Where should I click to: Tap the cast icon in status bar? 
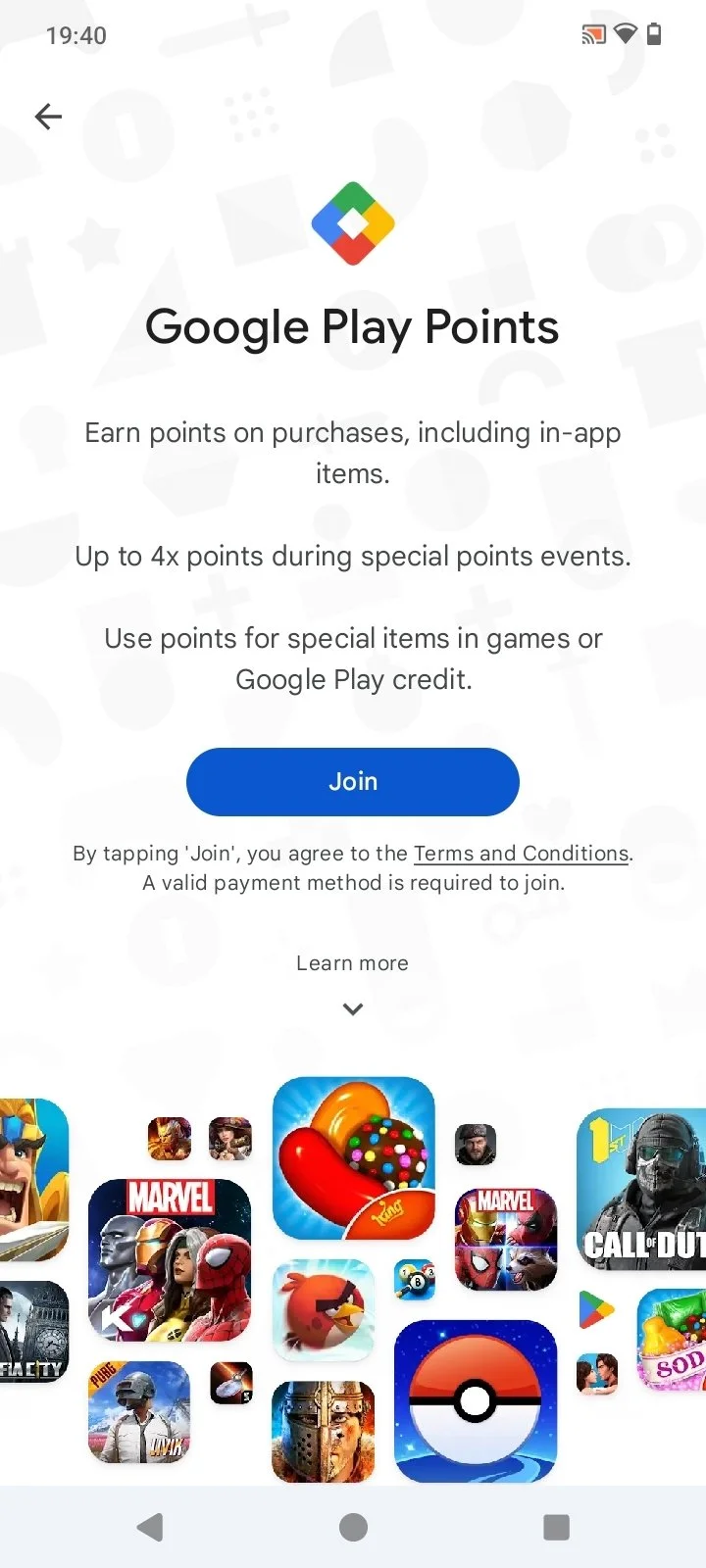click(592, 33)
